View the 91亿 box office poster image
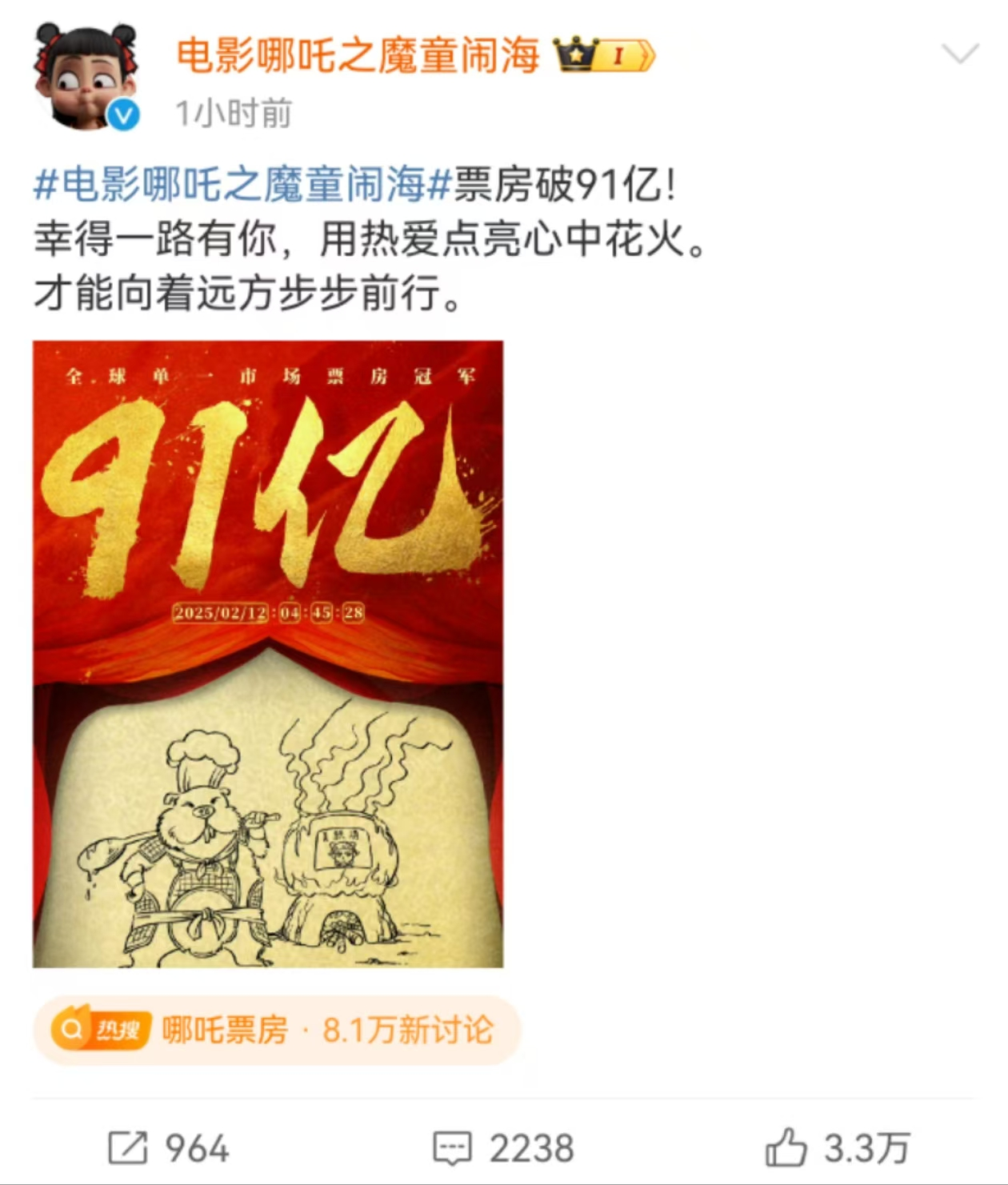 pyautogui.click(x=268, y=653)
